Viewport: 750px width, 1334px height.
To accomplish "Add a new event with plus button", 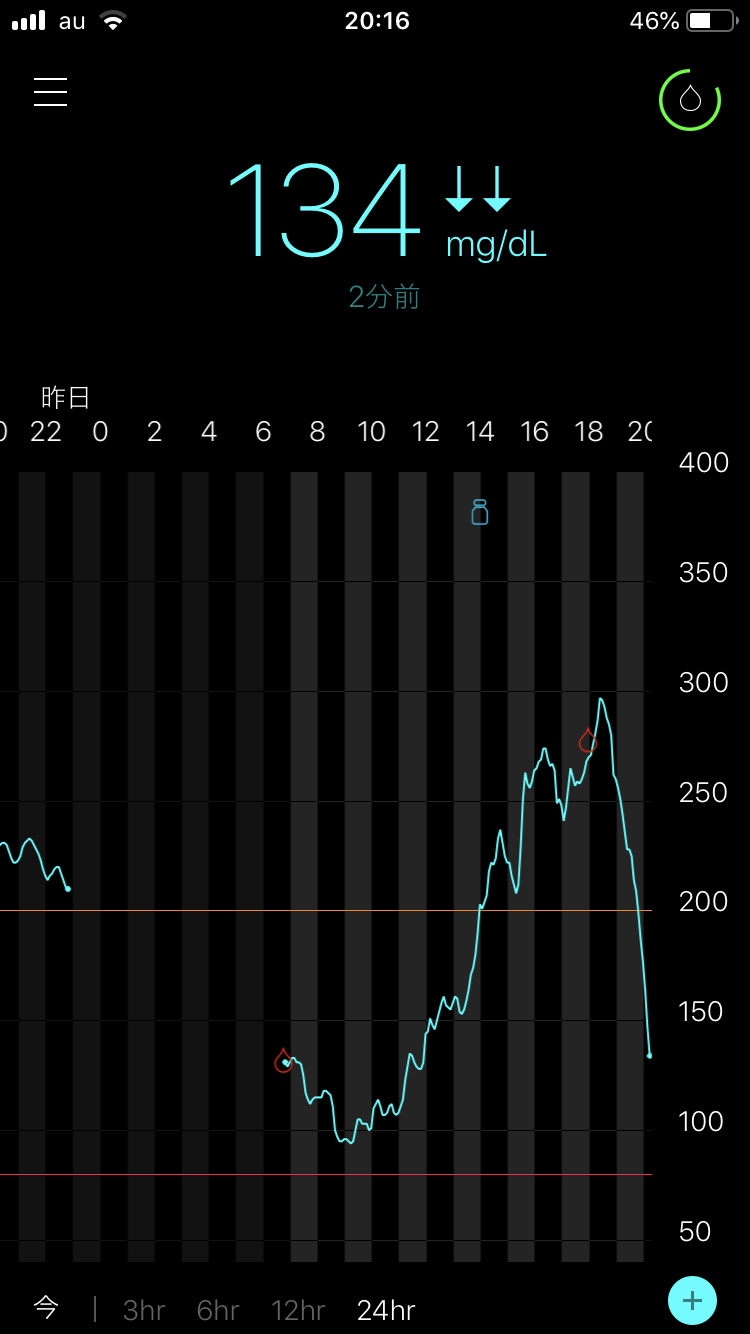I will pyautogui.click(x=692, y=1301).
